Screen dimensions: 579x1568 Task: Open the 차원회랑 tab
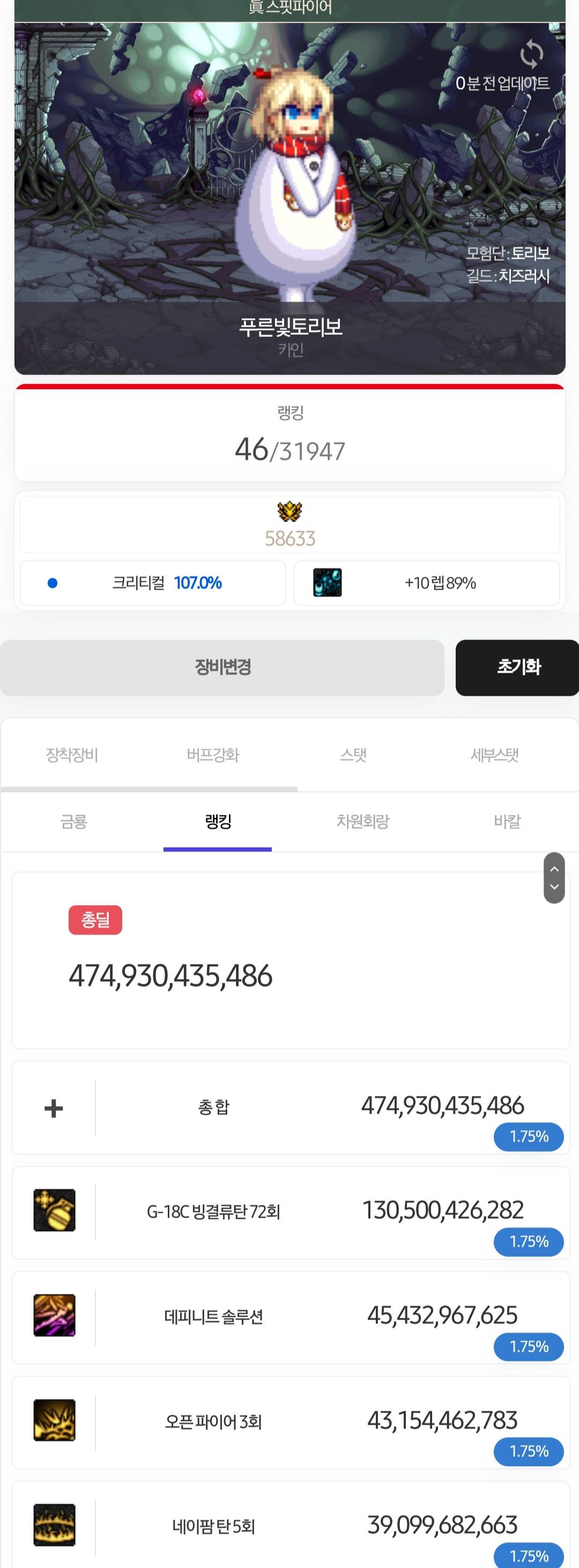pyautogui.click(x=362, y=822)
